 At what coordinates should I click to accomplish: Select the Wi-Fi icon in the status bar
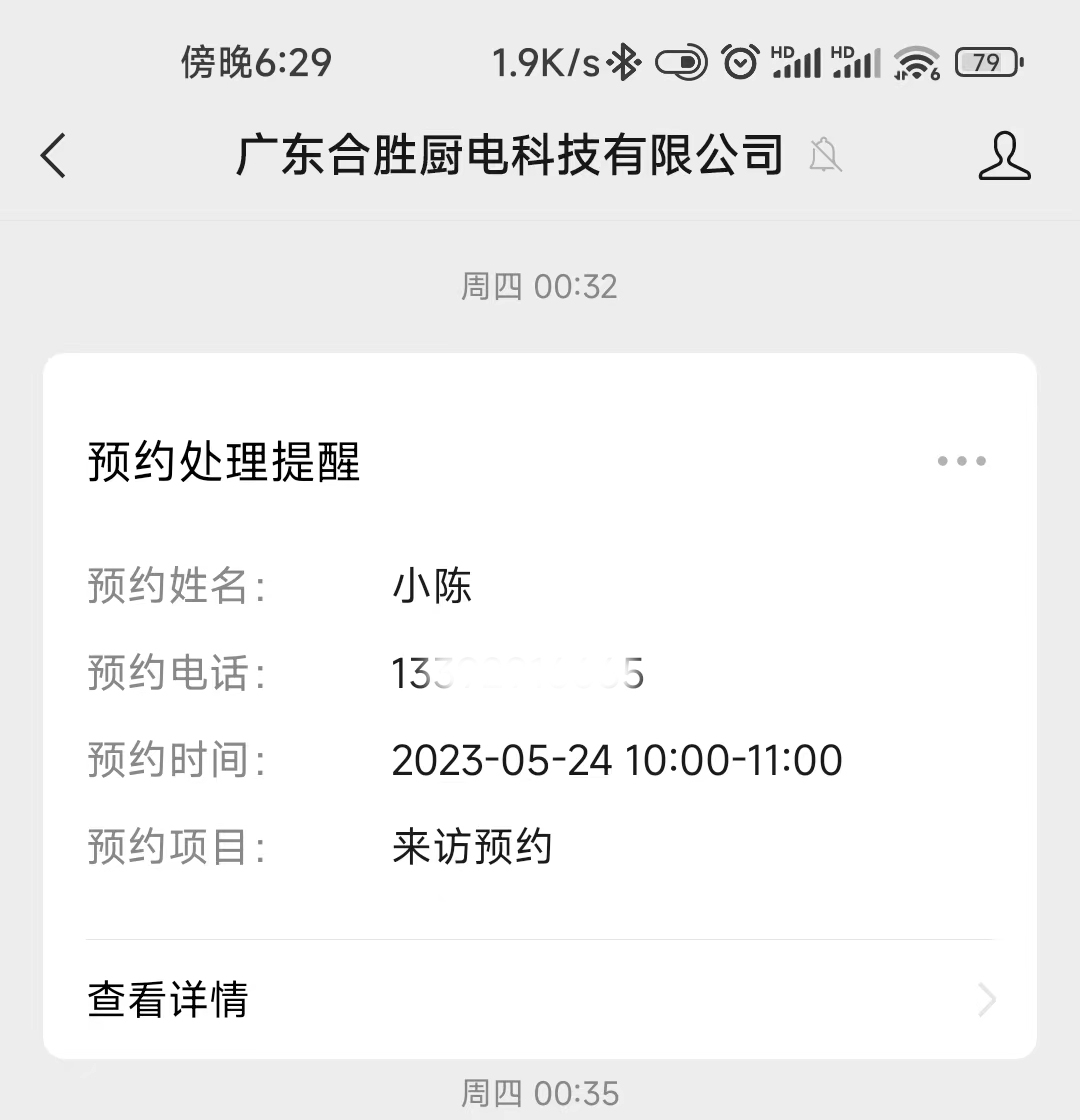915,62
